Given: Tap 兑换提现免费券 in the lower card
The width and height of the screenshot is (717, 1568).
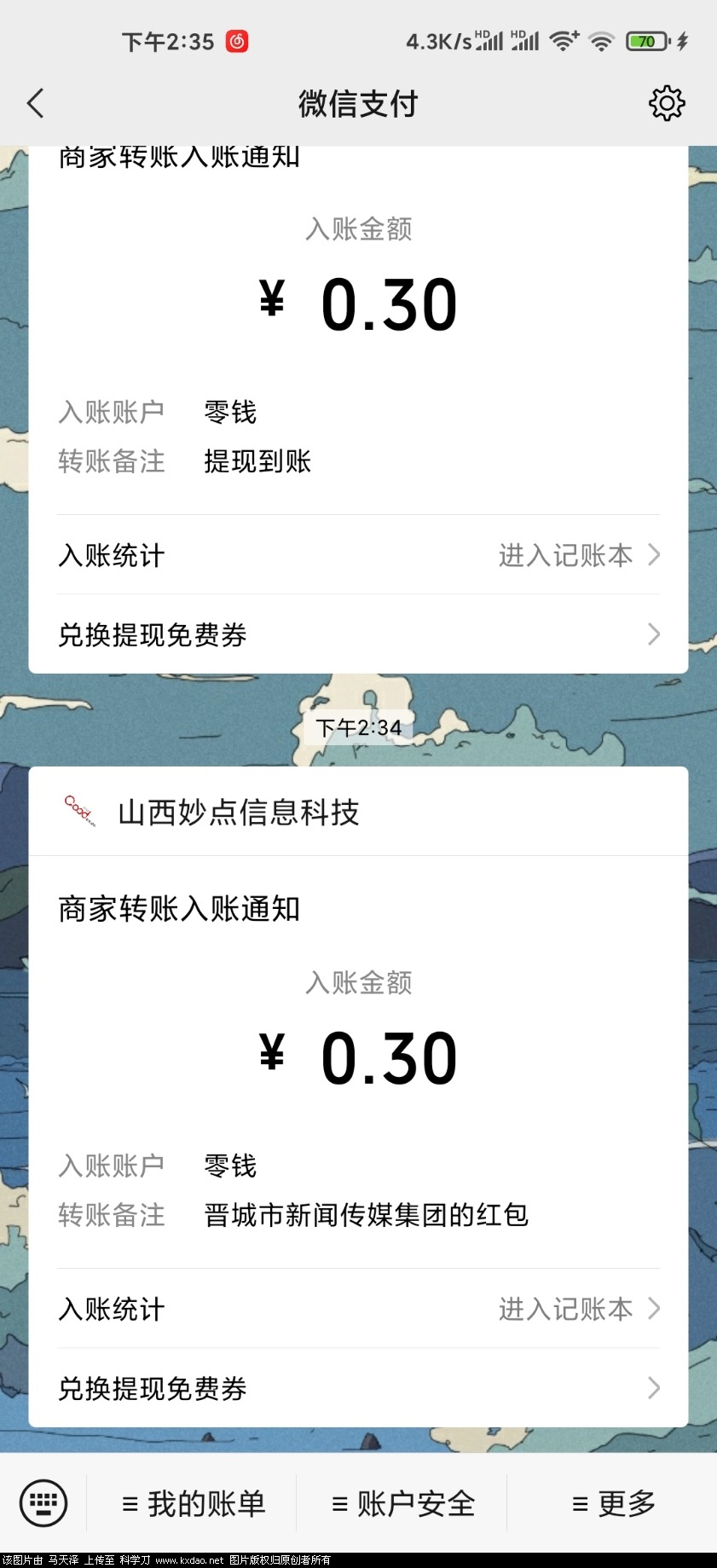Looking at the screenshot, I should tap(152, 1388).
